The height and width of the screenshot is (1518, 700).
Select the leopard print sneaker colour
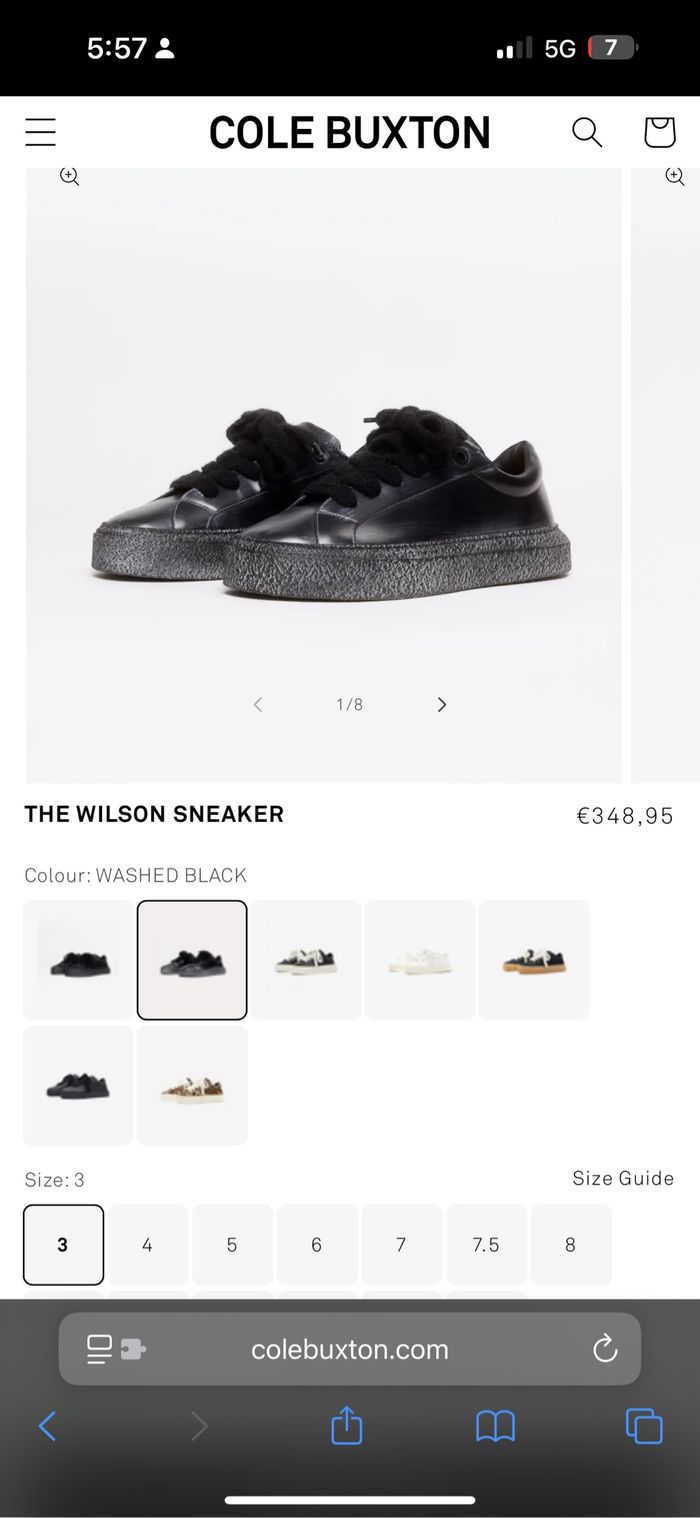coord(192,1085)
